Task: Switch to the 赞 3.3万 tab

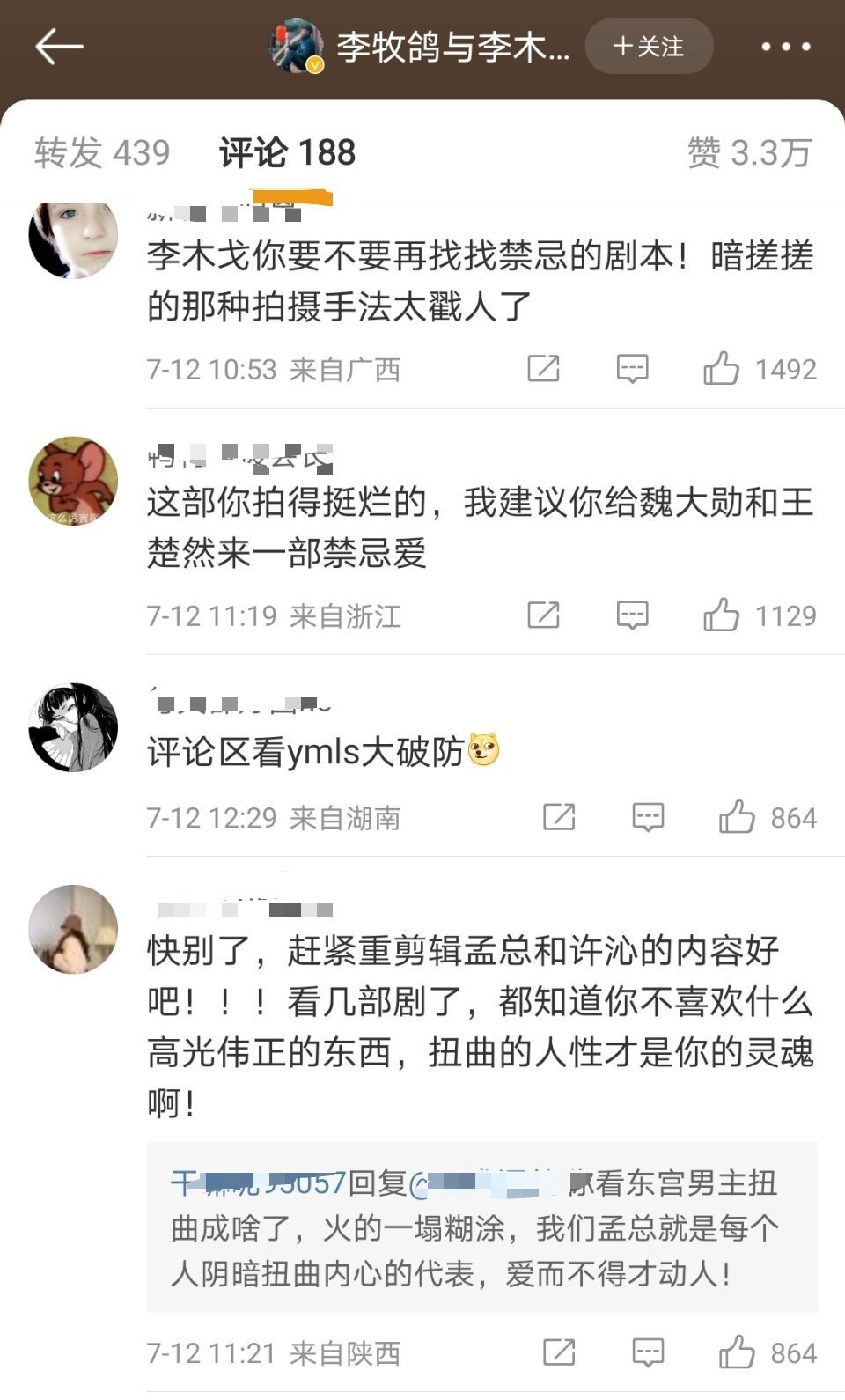Action: (x=748, y=153)
